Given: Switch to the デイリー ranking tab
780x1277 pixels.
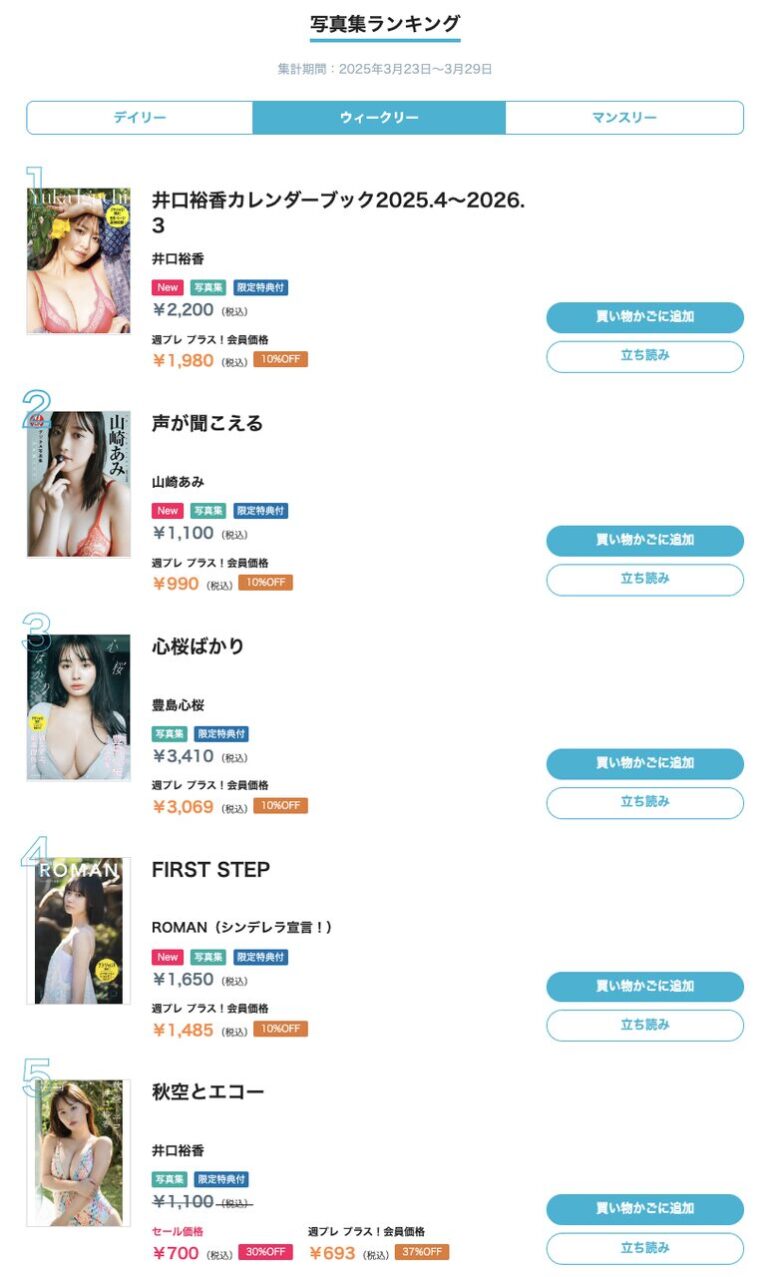Looking at the screenshot, I should pyautogui.click(x=140, y=118).
